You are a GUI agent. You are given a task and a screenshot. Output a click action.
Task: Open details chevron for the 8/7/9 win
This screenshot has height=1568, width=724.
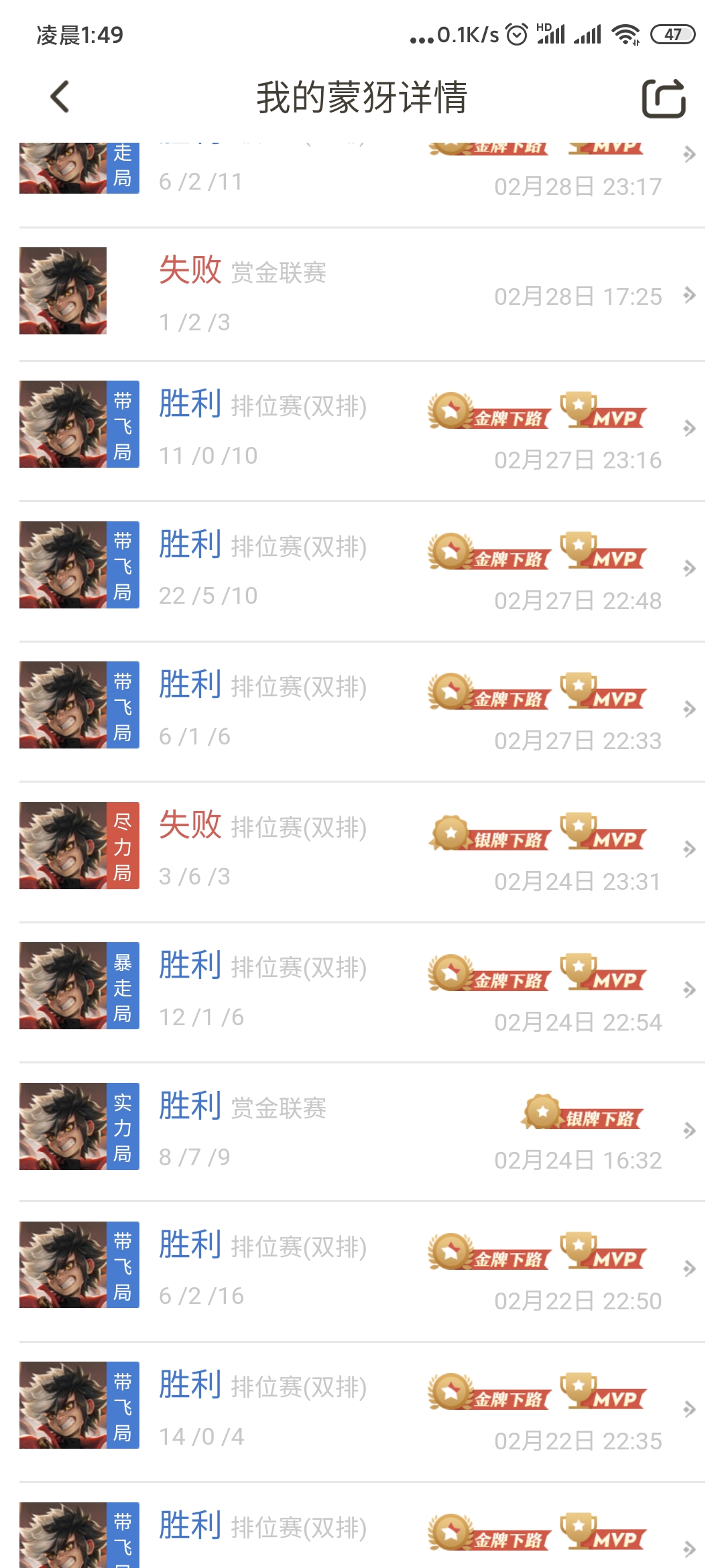coord(688,1131)
